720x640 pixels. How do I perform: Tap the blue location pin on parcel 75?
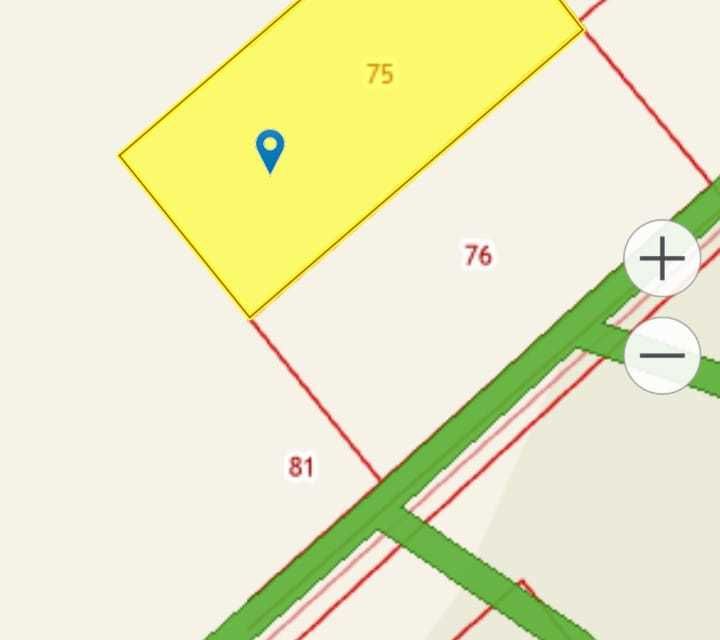270,150
